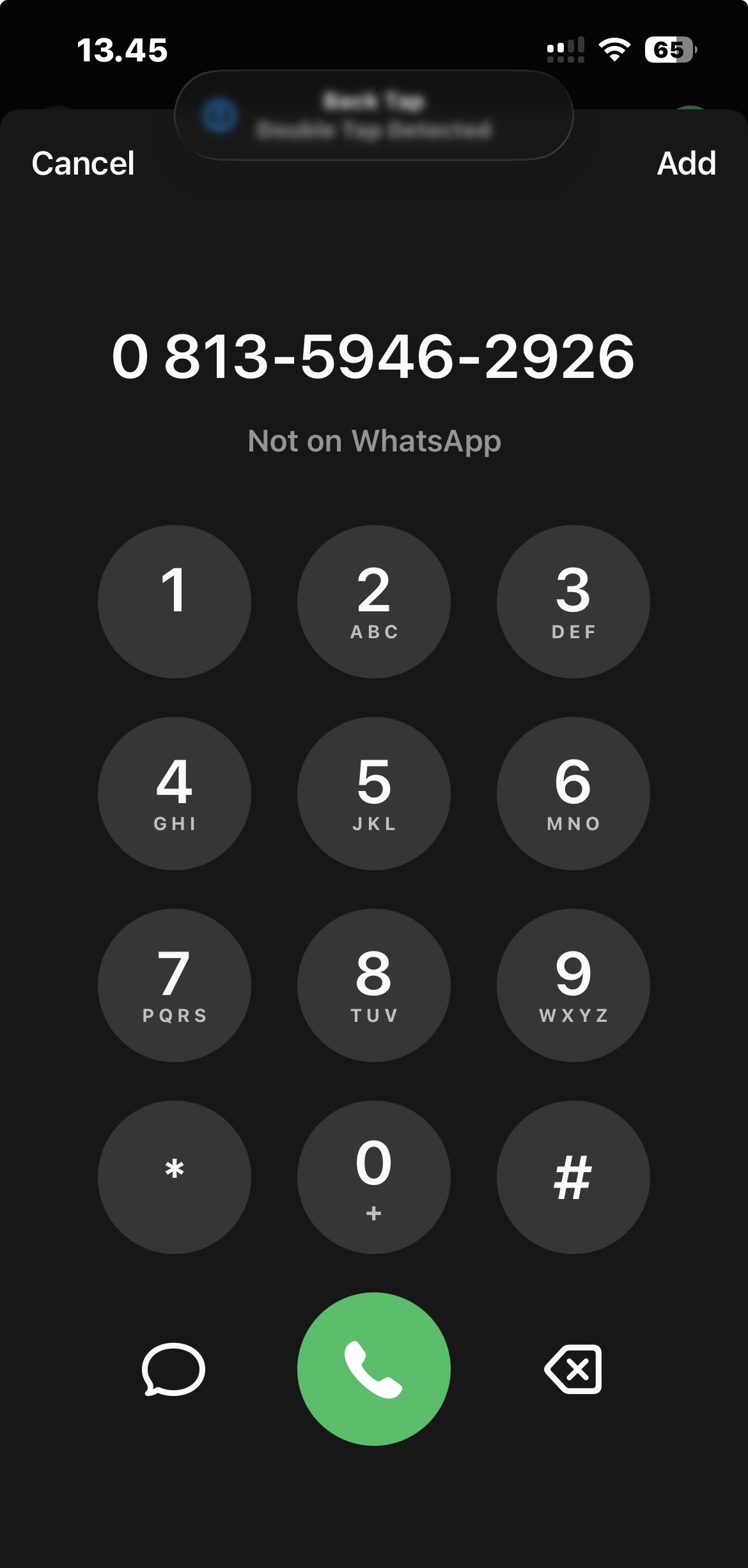Tap the 2 ABC key
The image size is (748, 1568).
point(374,602)
